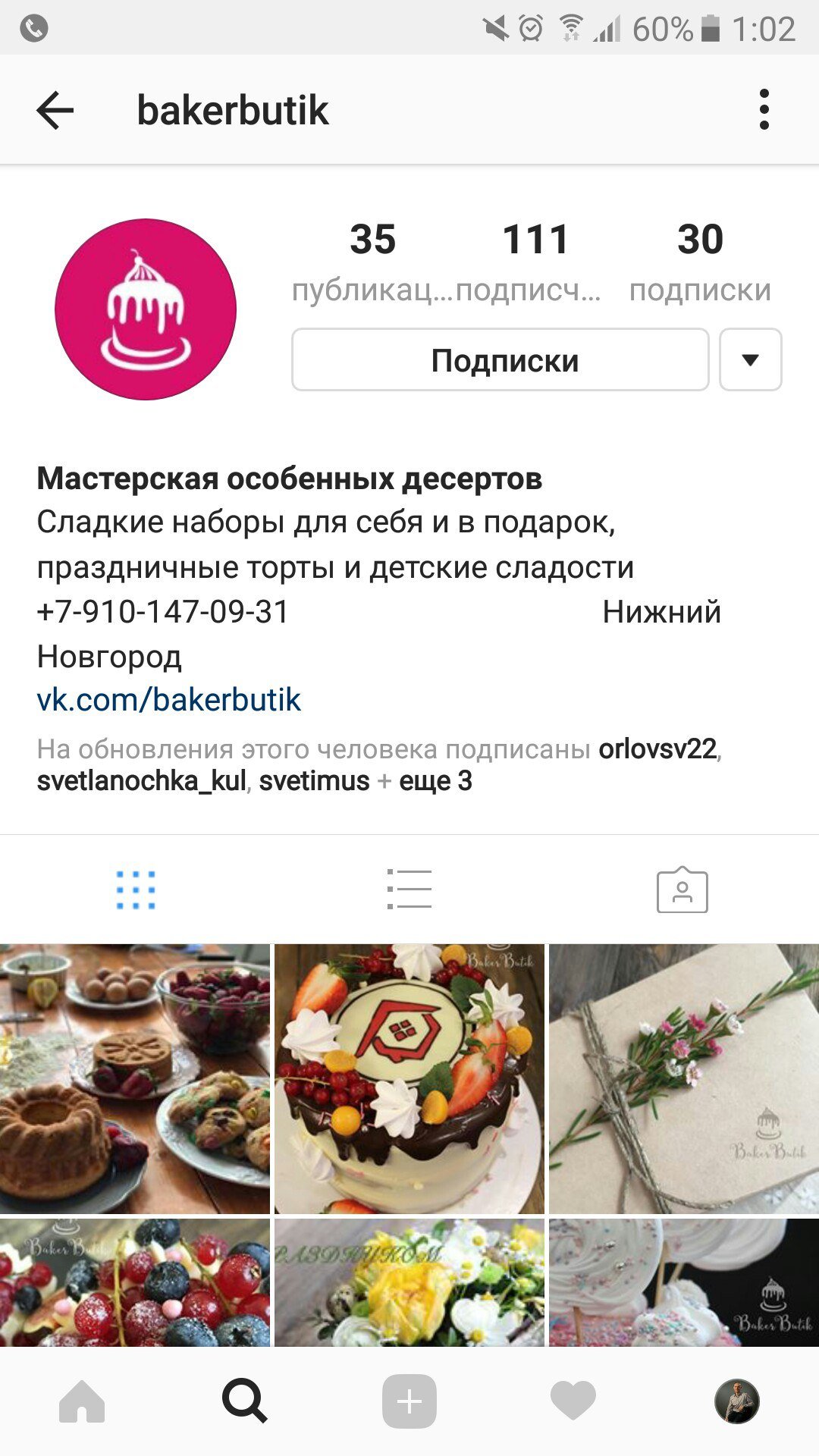Open the activity heart tab

[573, 1401]
